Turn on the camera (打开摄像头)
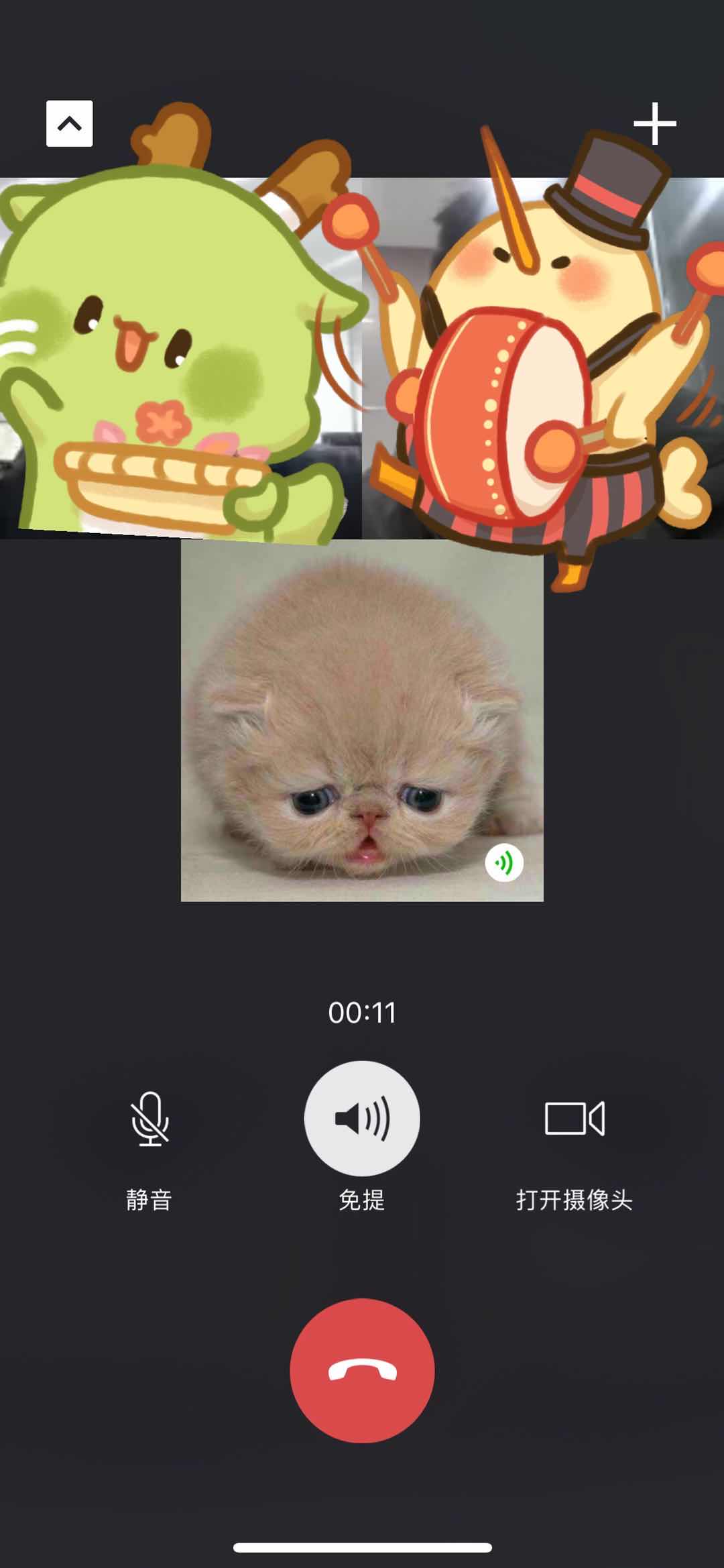The image size is (724, 1568). (x=575, y=1119)
